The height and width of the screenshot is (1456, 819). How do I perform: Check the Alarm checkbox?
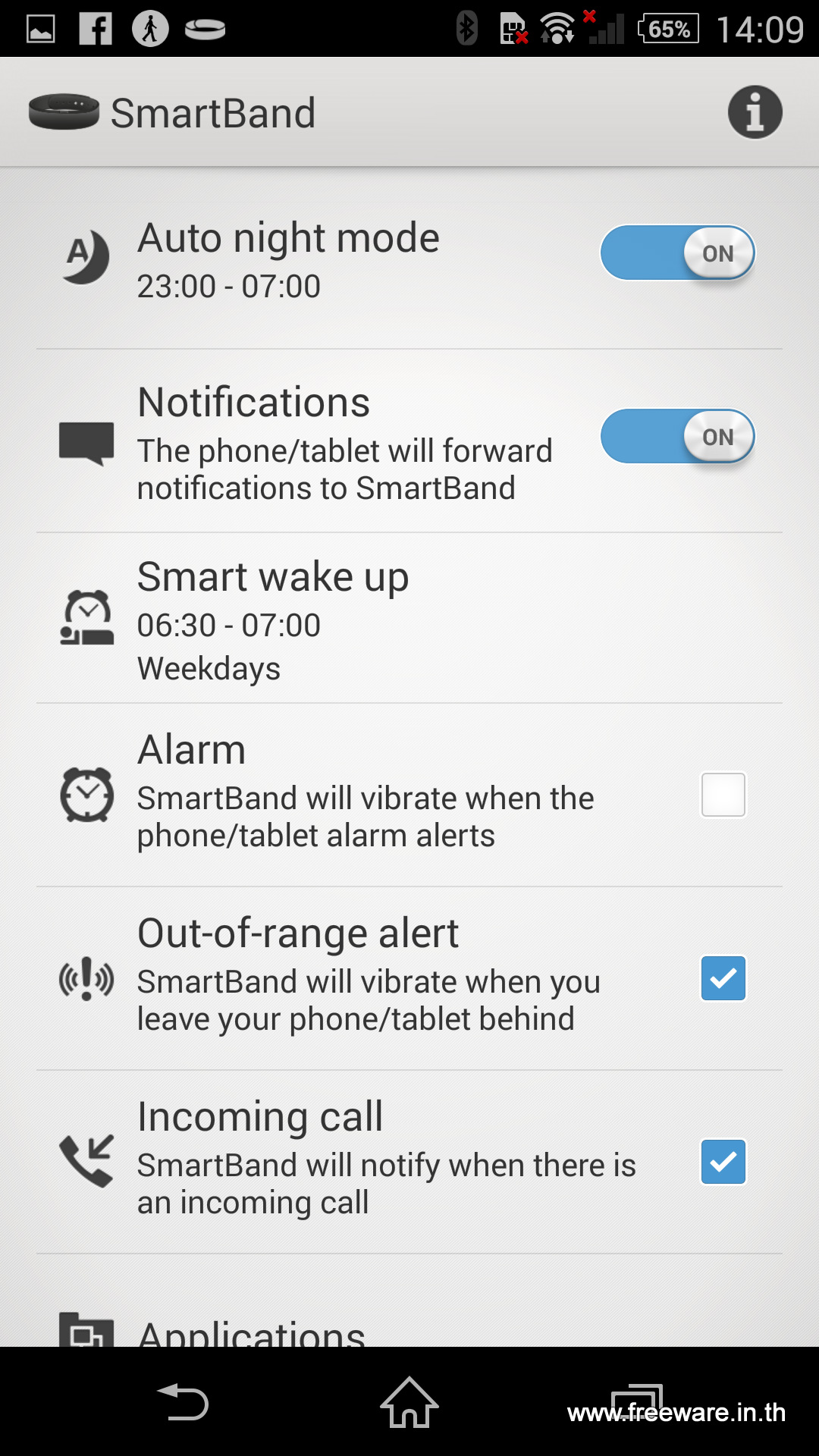(723, 795)
